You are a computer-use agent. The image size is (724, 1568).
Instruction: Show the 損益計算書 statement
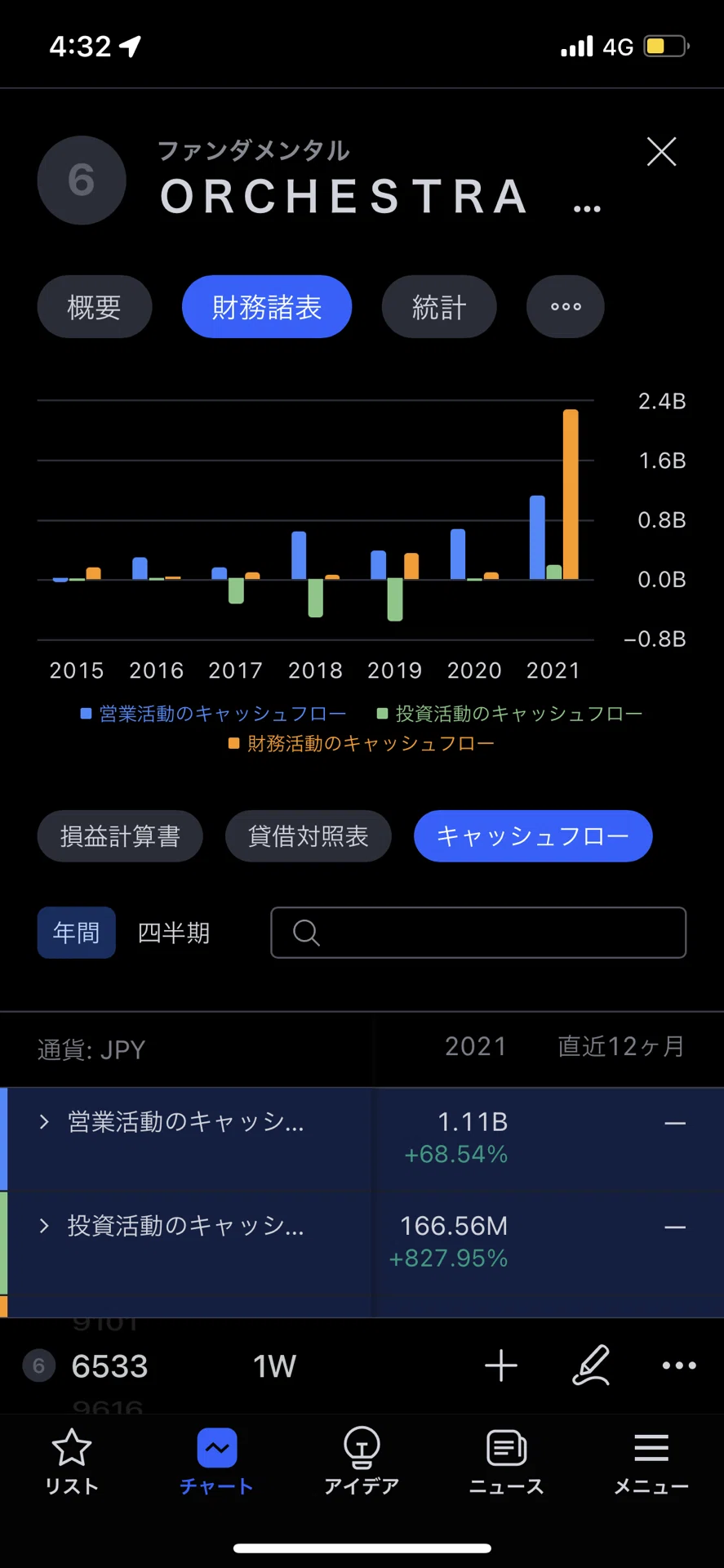[x=120, y=836]
